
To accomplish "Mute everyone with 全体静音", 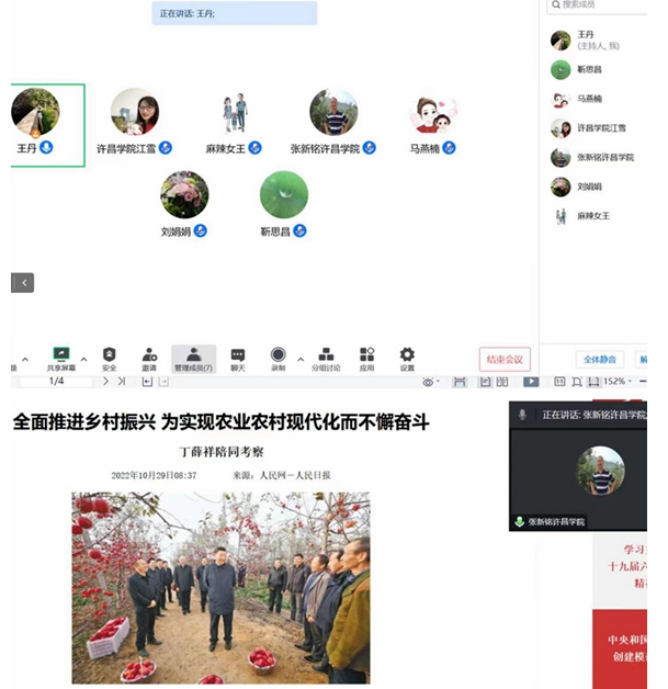I will pos(600,360).
